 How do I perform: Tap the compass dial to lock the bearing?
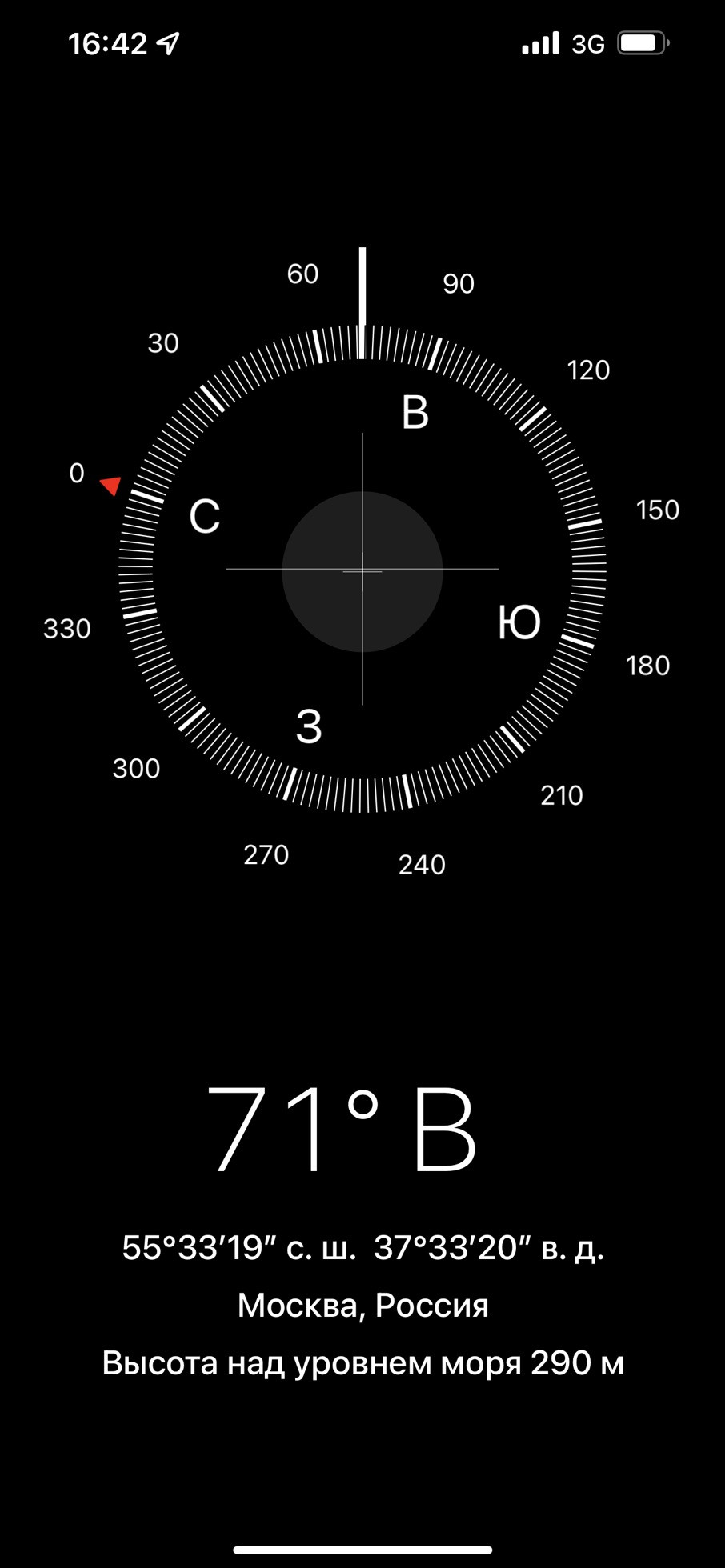coord(362,570)
